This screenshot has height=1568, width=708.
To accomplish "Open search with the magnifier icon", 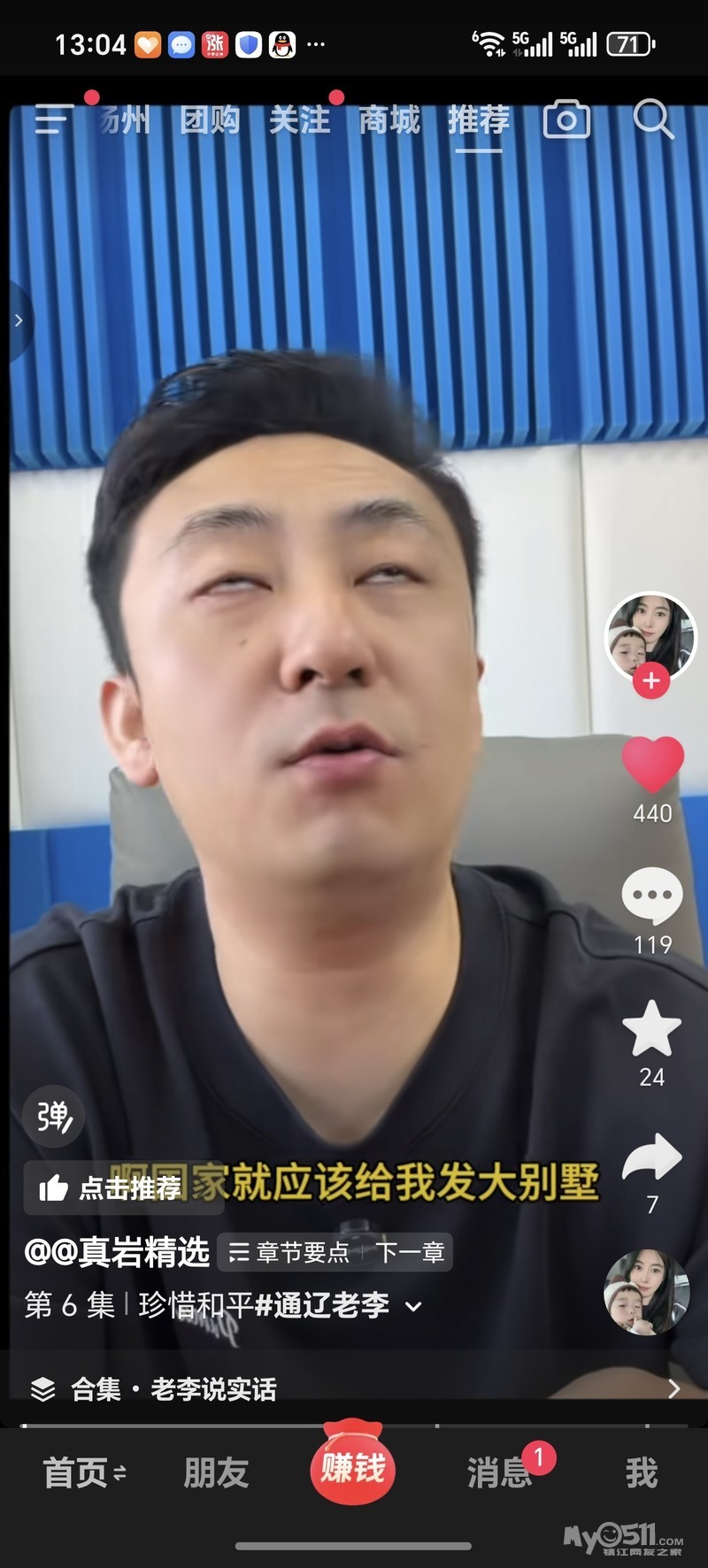I will point(653,119).
